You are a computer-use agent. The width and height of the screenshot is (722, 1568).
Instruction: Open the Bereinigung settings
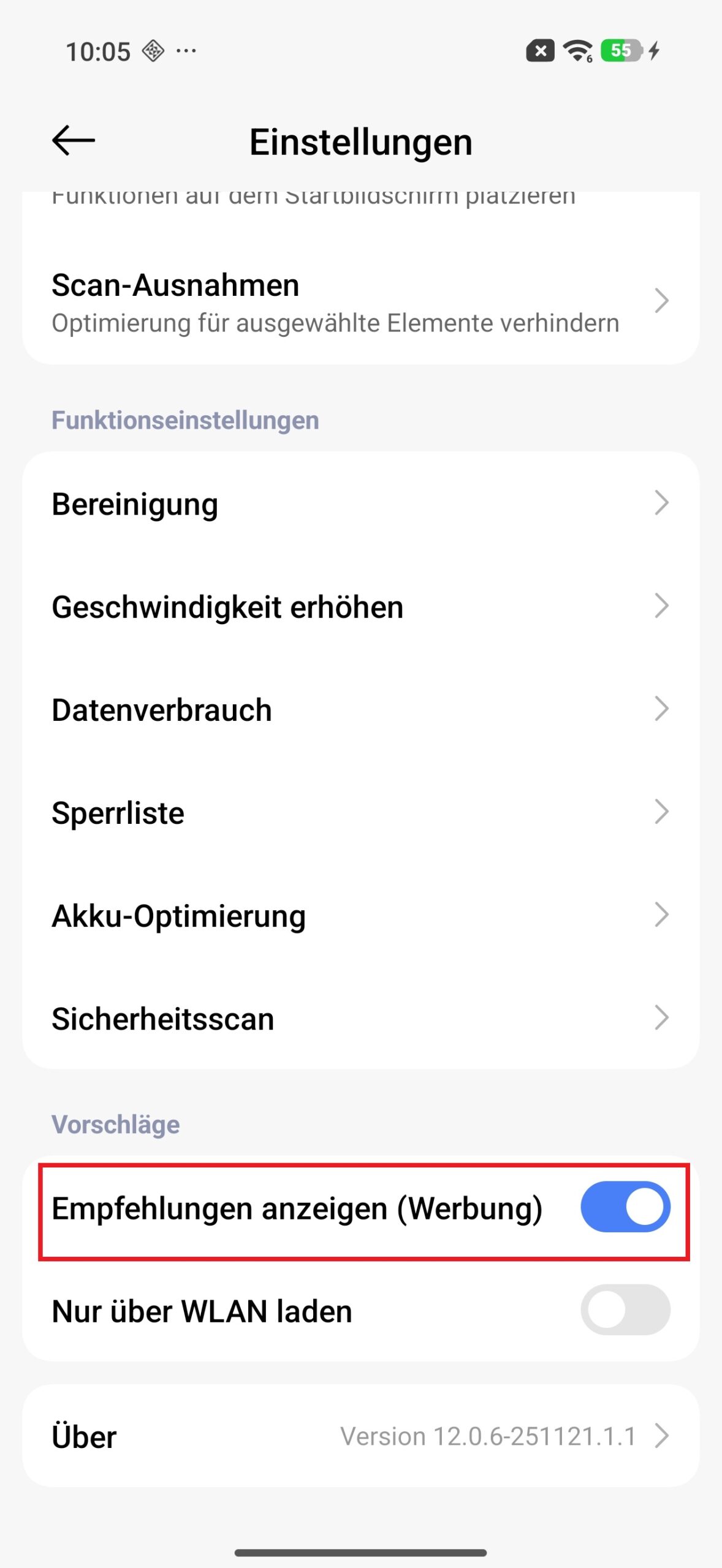360,504
